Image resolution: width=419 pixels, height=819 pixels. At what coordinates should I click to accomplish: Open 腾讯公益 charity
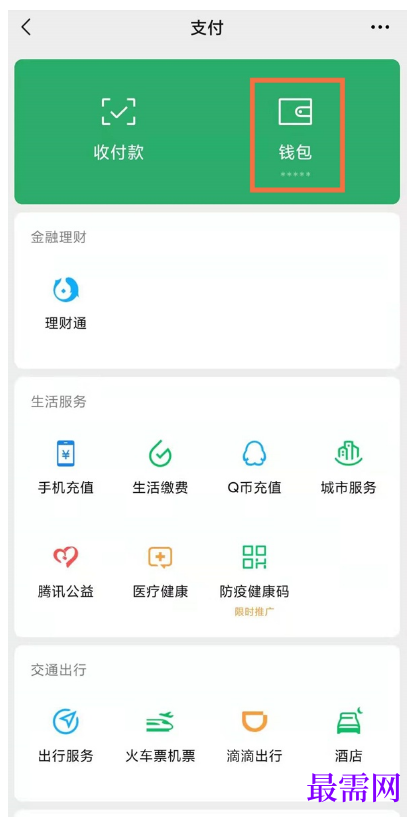[66, 572]
